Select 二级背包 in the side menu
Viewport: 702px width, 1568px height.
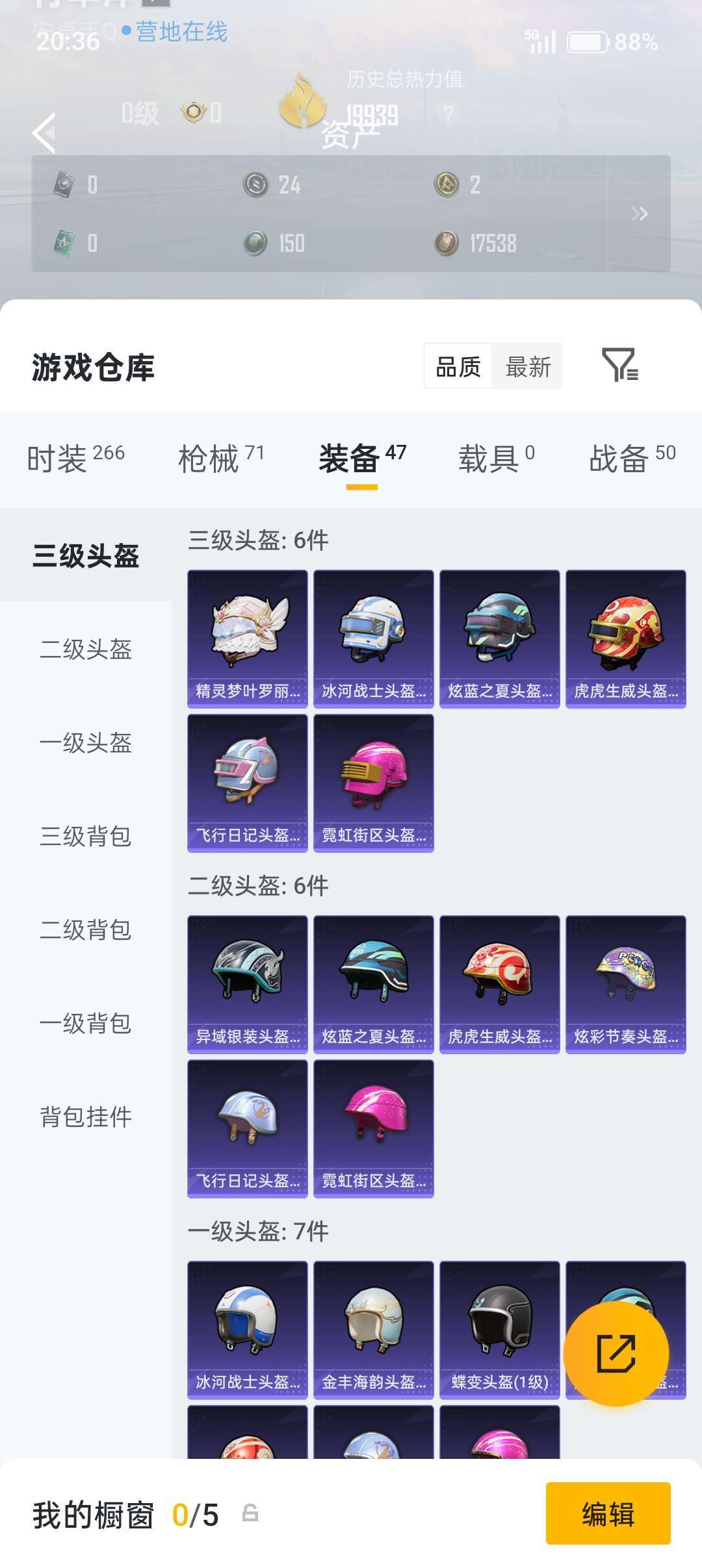click(x=86, y=929)
